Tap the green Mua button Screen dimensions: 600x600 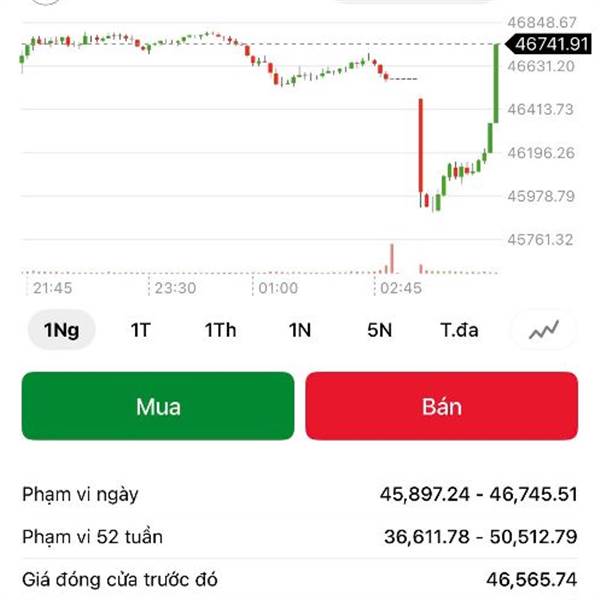[158, 406]
